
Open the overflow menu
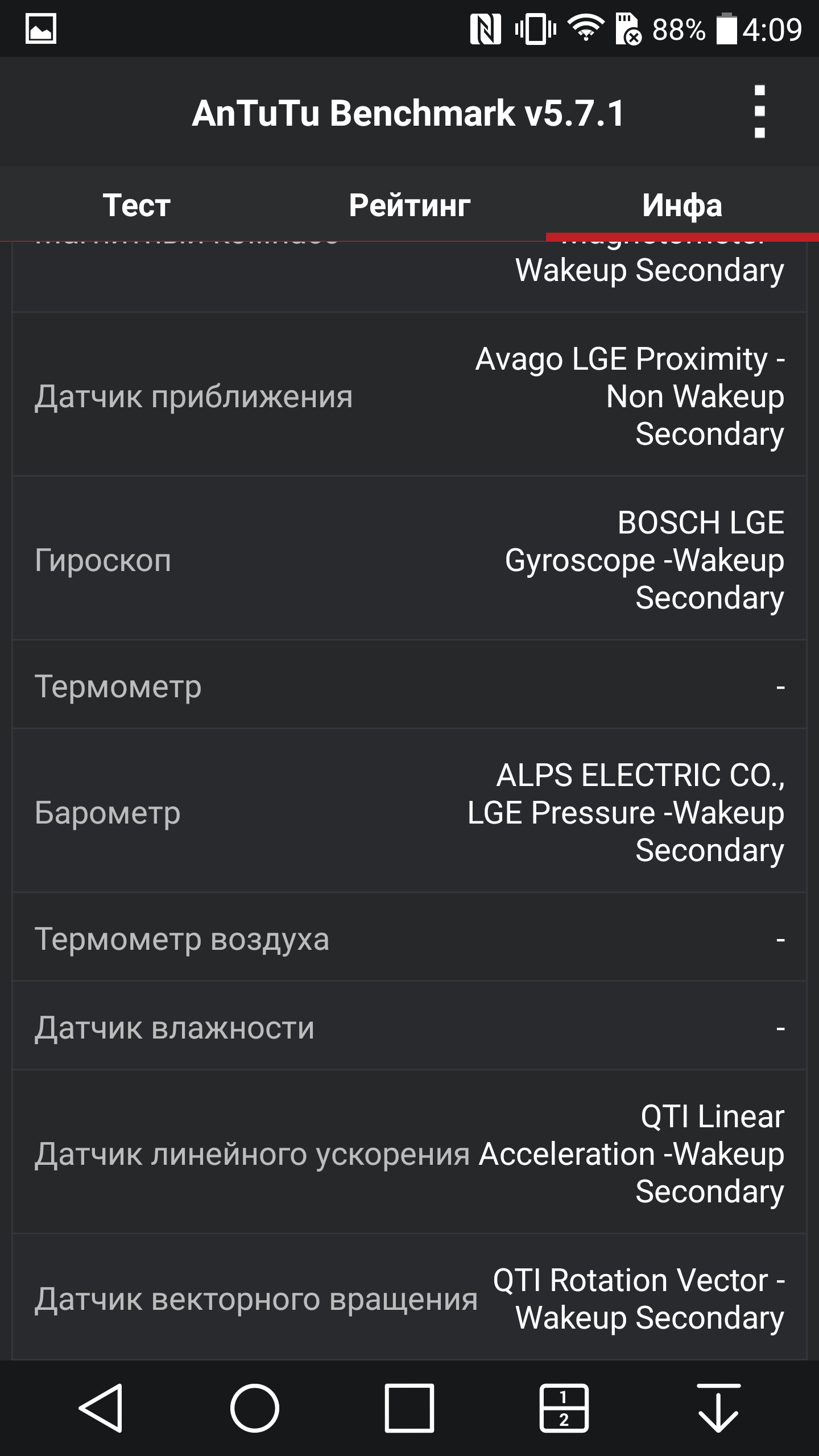(759, 112)
